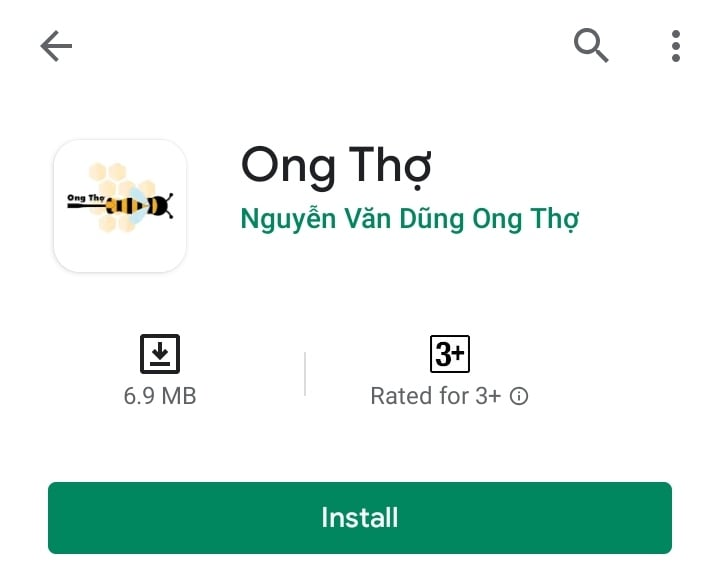Image resolution: width=720 pixels, height=576 pixels.
Task: Go back using the arrow
Action: pos(56,46)
